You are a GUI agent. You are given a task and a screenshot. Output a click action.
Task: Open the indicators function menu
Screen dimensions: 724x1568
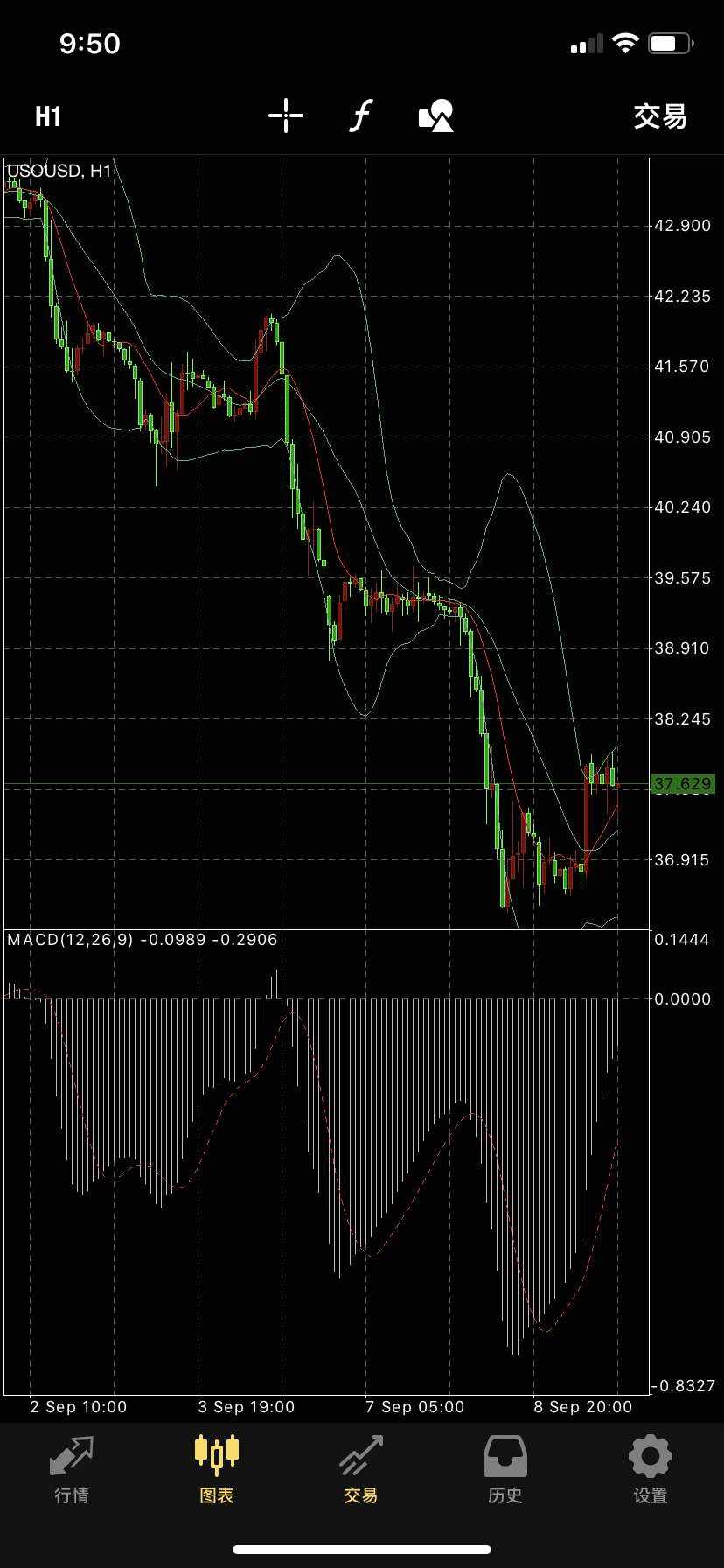pyautogui.click(x=361, y=115)
